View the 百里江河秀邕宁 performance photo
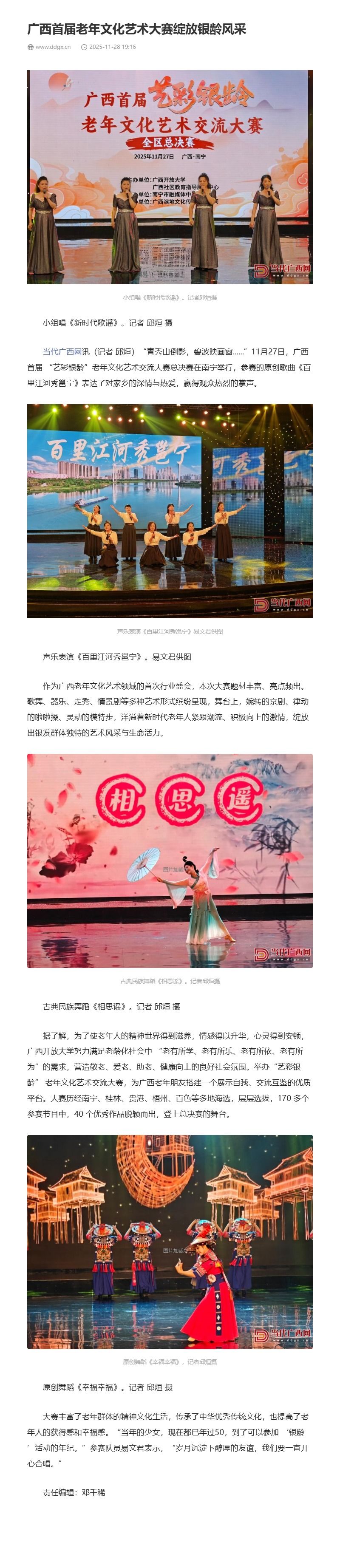 pos(170,511)
